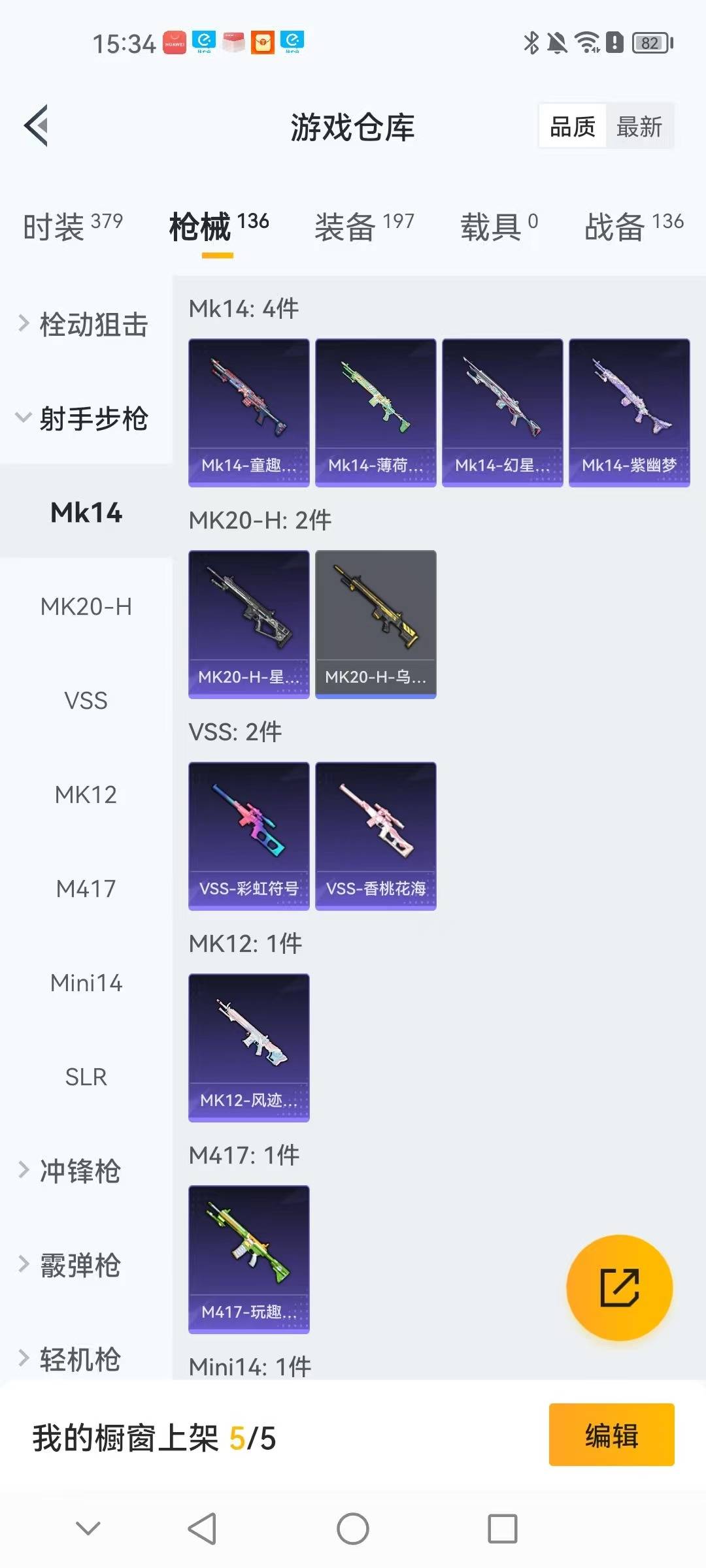
Task: Open the VSS-香桃花海 skin tile
Action: (x=376, y=836)
